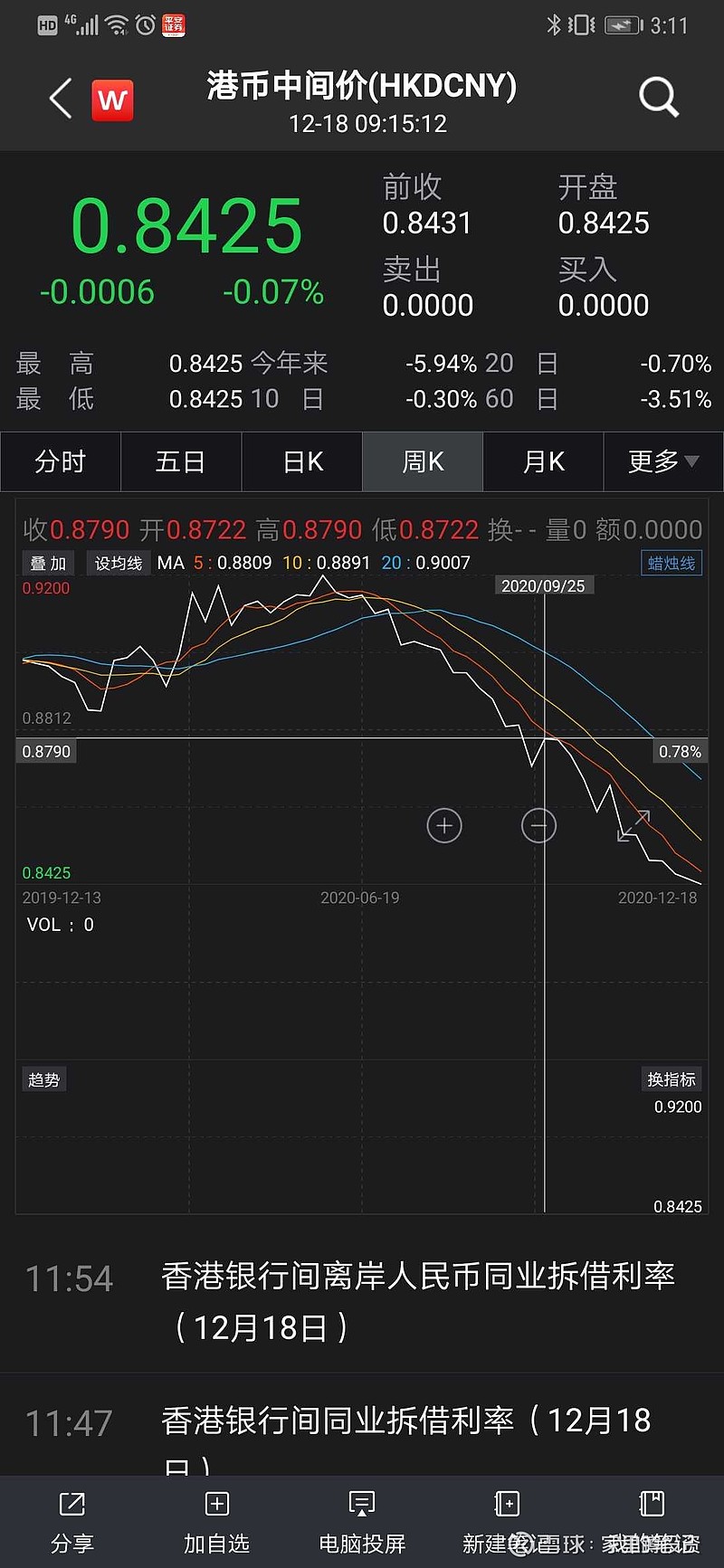Toggle 蜡烛线 candlestick display
Screen dimensions: 724x1568
671,562
